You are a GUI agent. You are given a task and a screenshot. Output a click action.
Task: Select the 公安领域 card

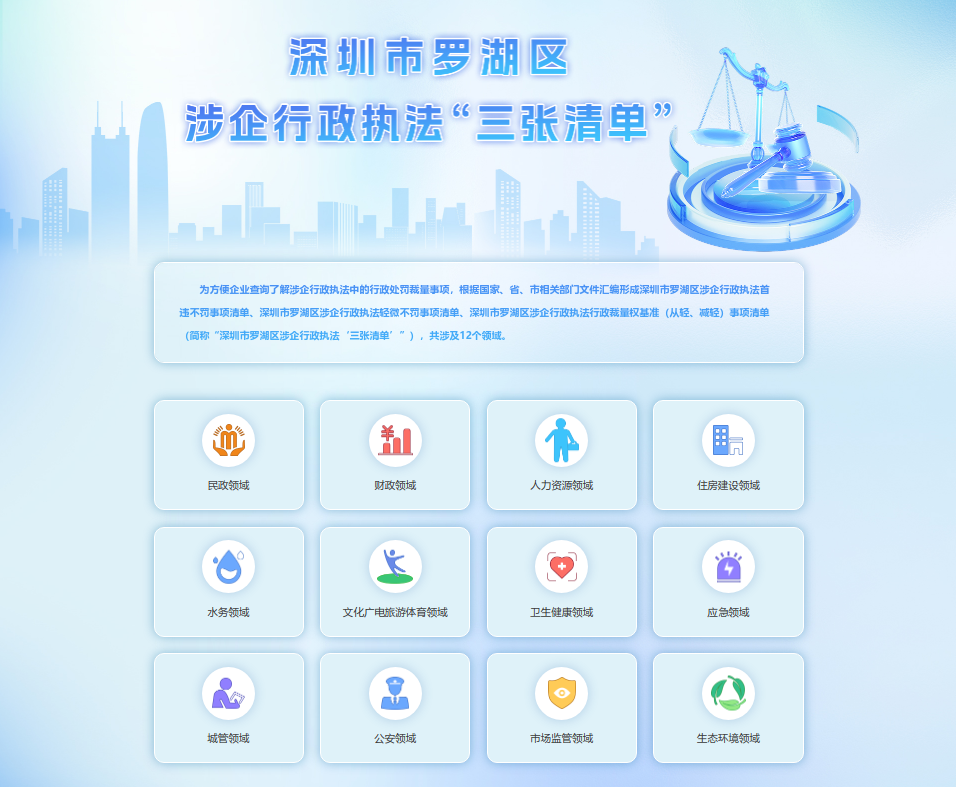(394, 708)
